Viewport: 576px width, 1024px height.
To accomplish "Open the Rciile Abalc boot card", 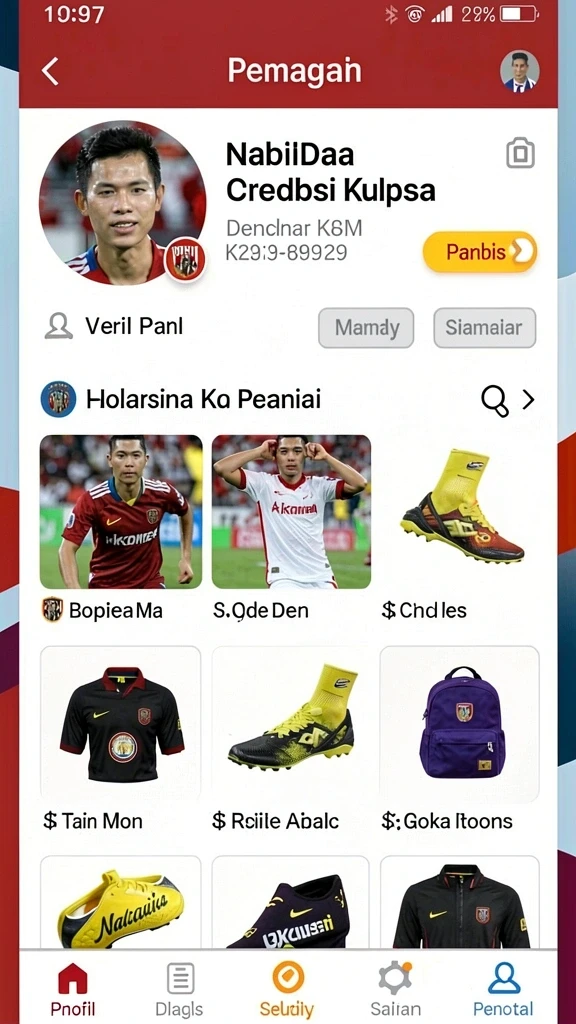I will pyautogui.click(x=291, y=724).
